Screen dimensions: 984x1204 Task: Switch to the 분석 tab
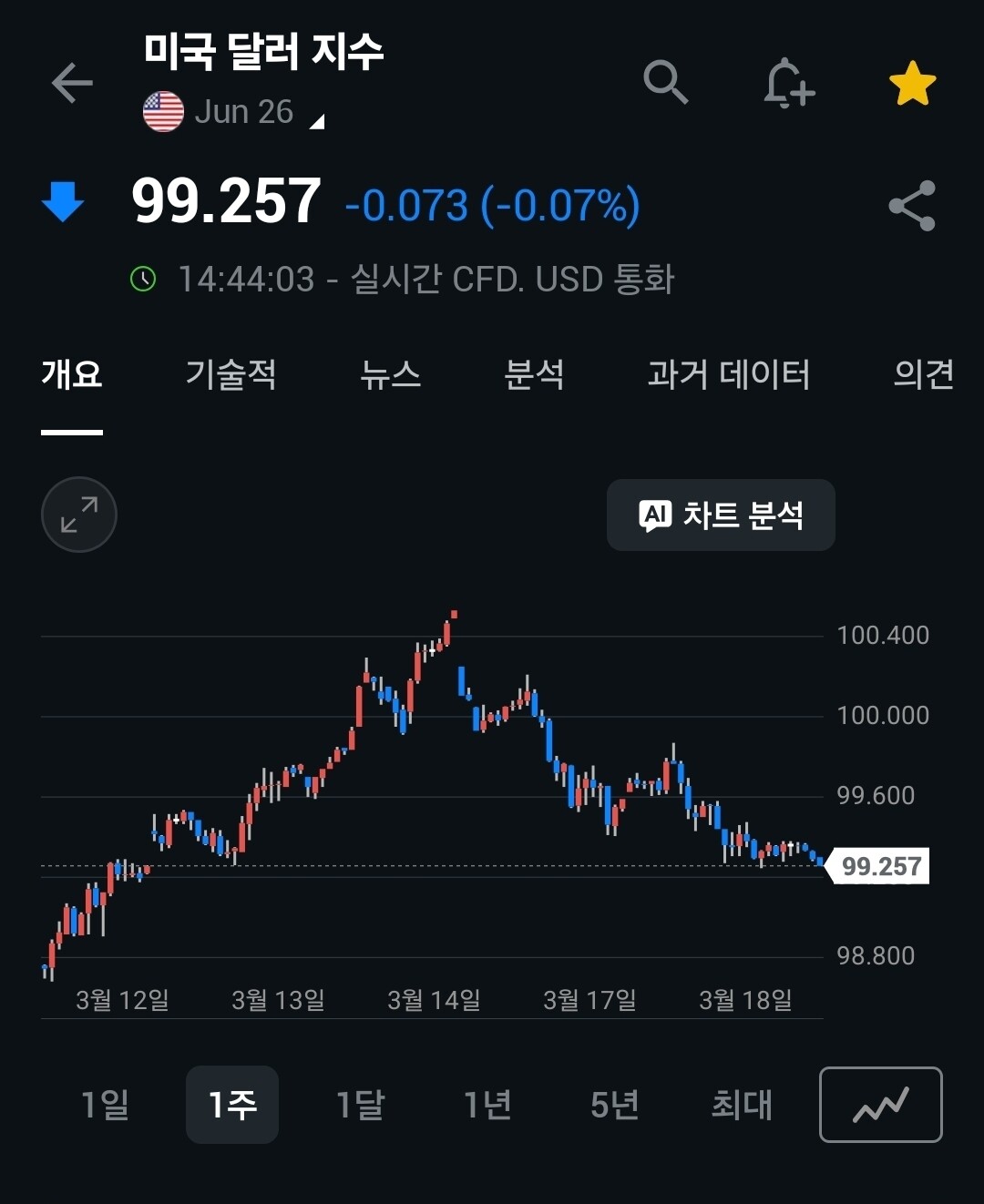pos(534,374)
